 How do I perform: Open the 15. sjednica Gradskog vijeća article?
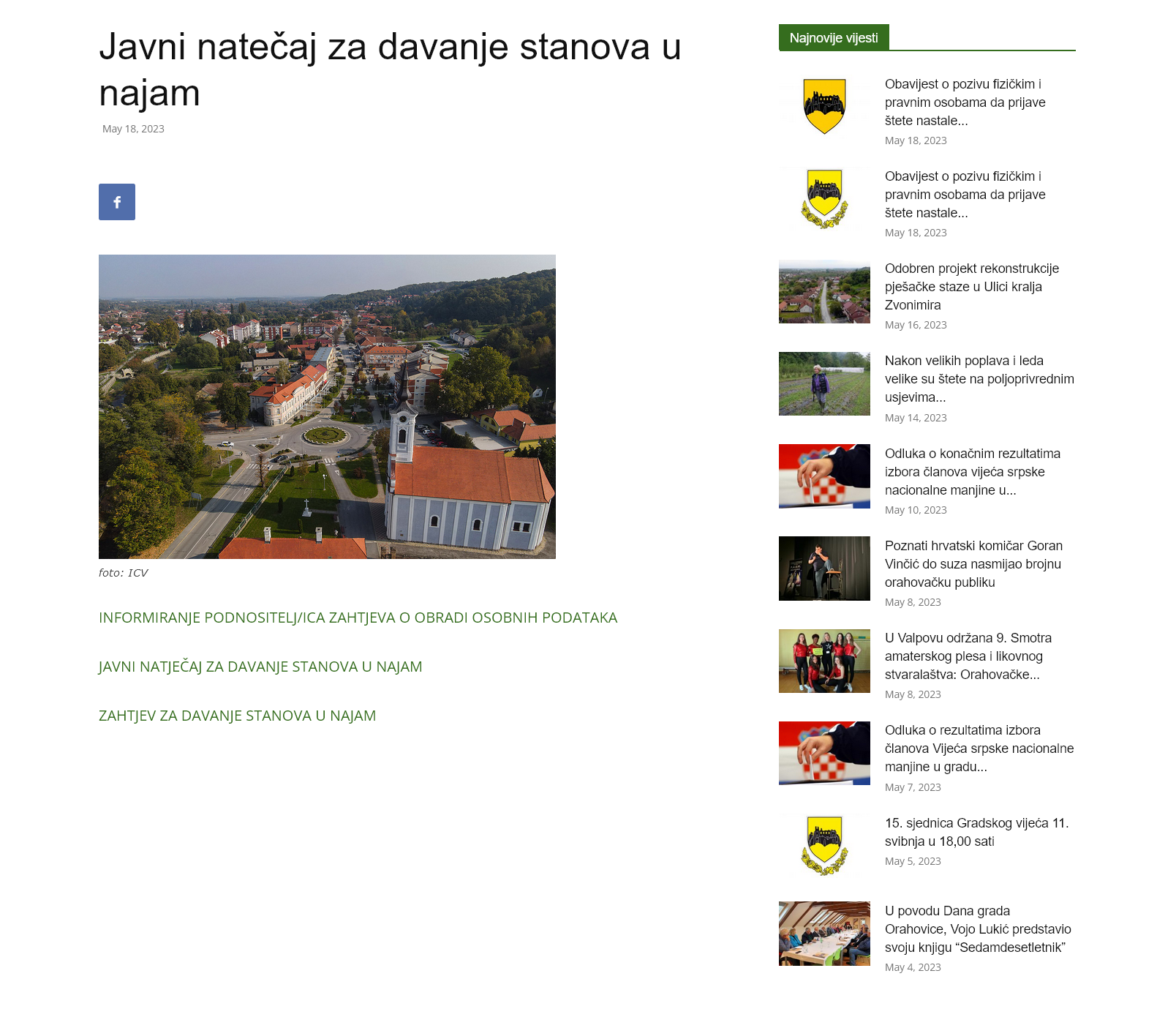click(976, 832)
